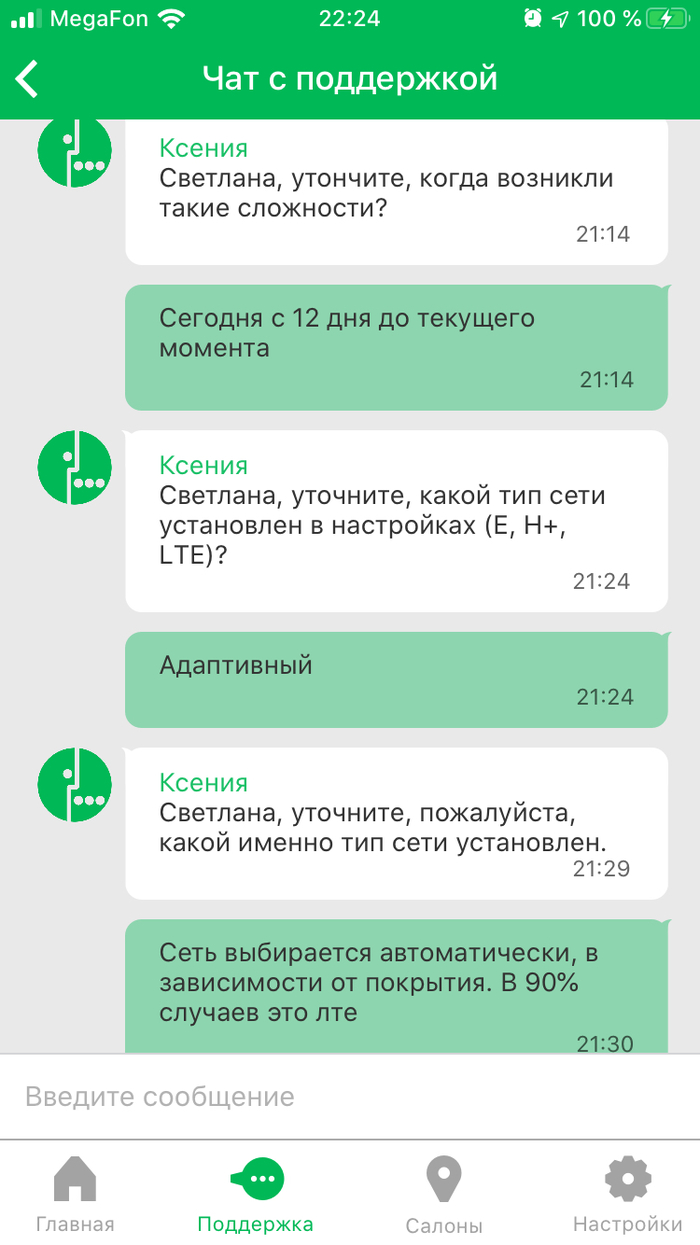The width and height of the screenshot is (700, 1245).
Task: Open the Настройки tab
Action: (x=627, y=1194)
